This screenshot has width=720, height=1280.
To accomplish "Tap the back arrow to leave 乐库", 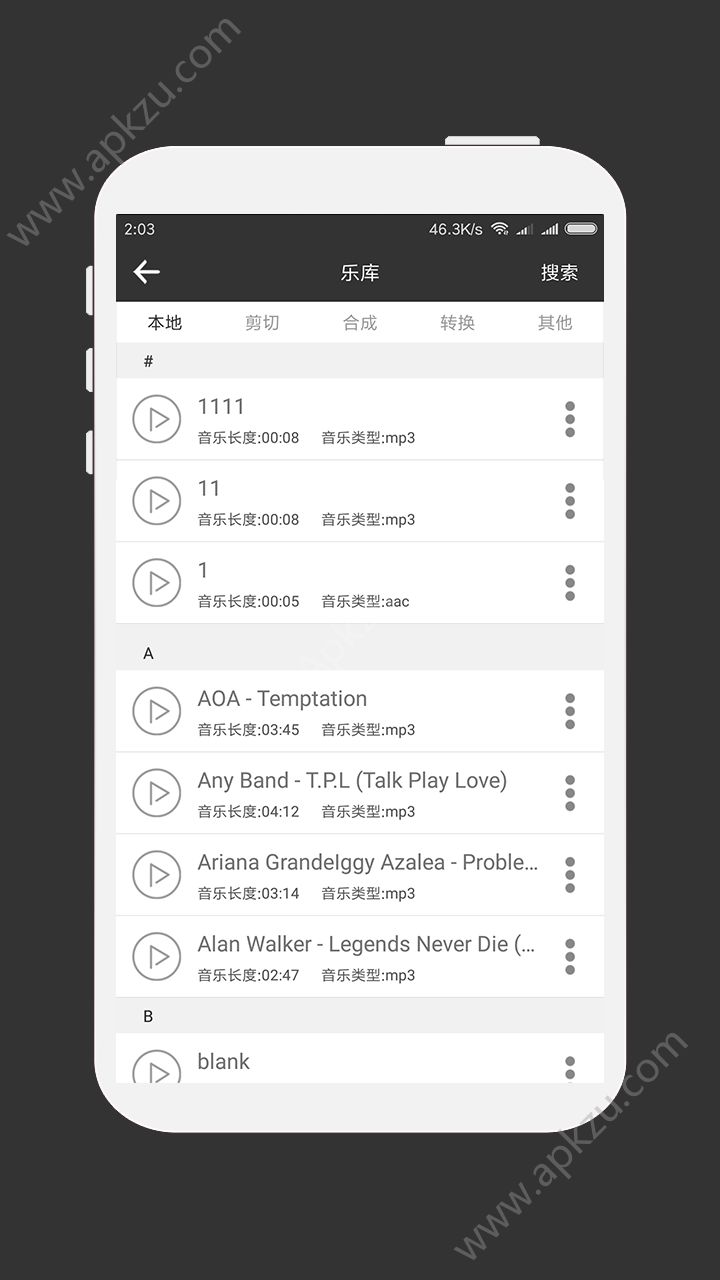I will tap(145, 272).
